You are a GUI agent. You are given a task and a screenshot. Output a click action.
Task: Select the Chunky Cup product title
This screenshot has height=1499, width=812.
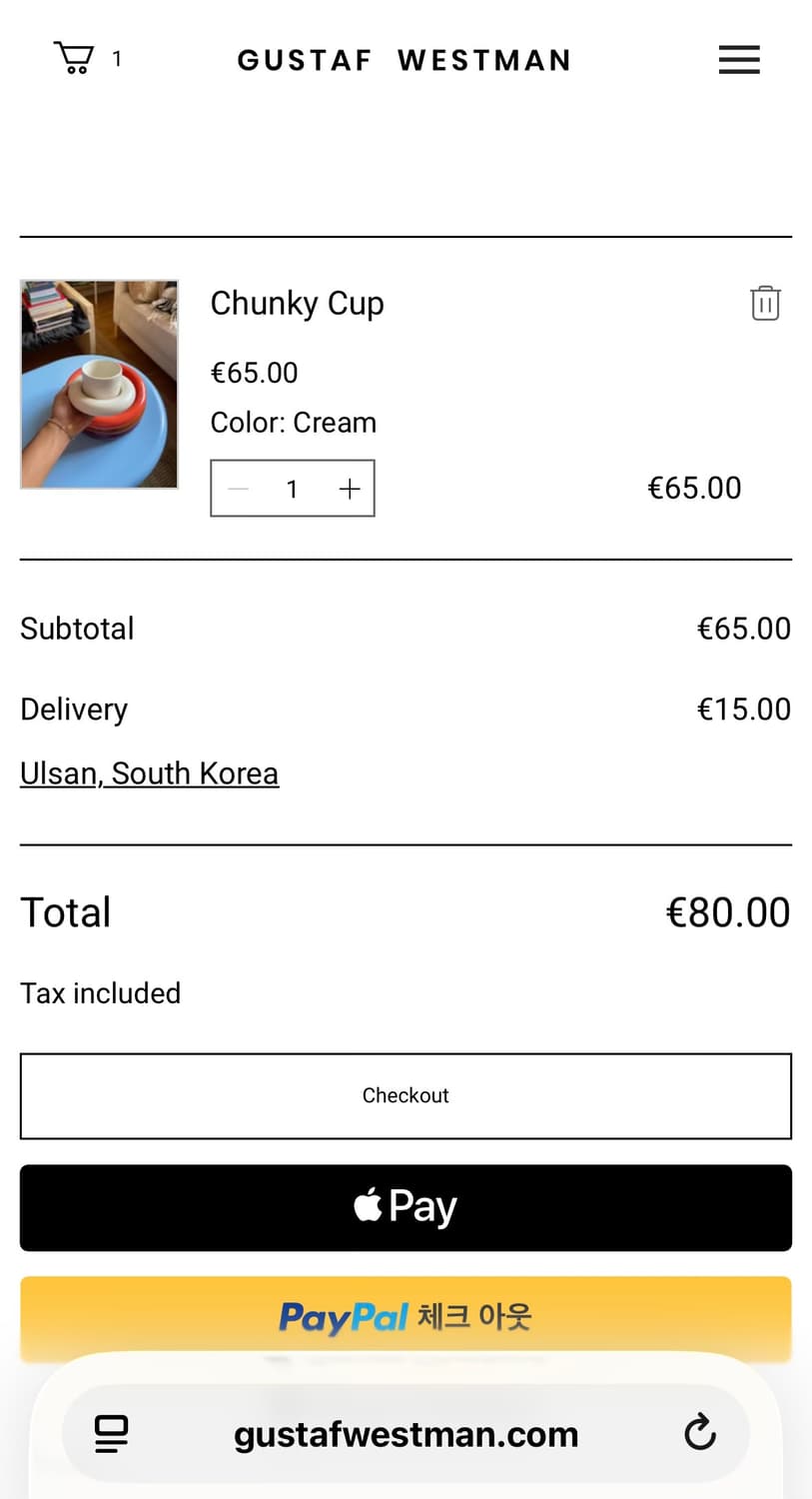pos(297,303)
